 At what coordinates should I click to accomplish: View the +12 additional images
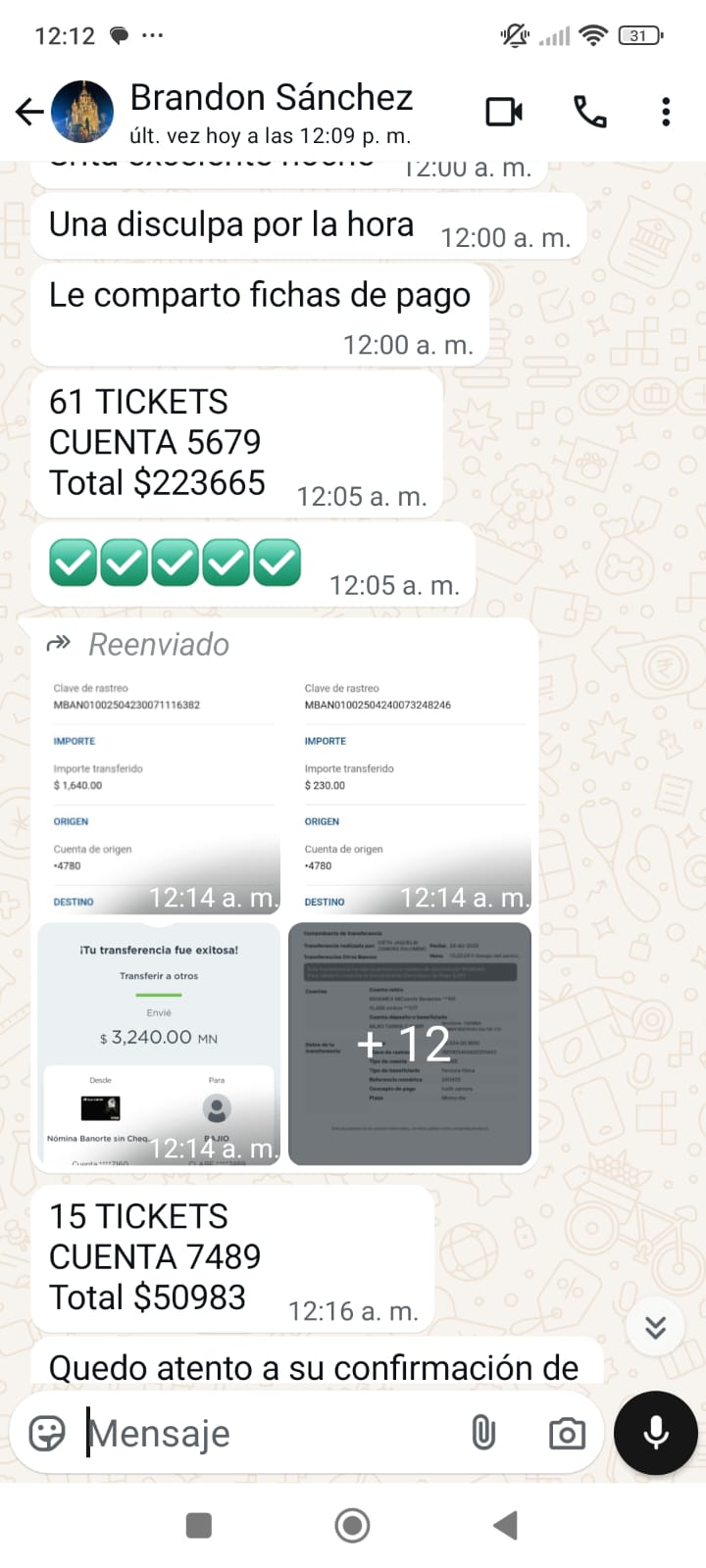410,1044
